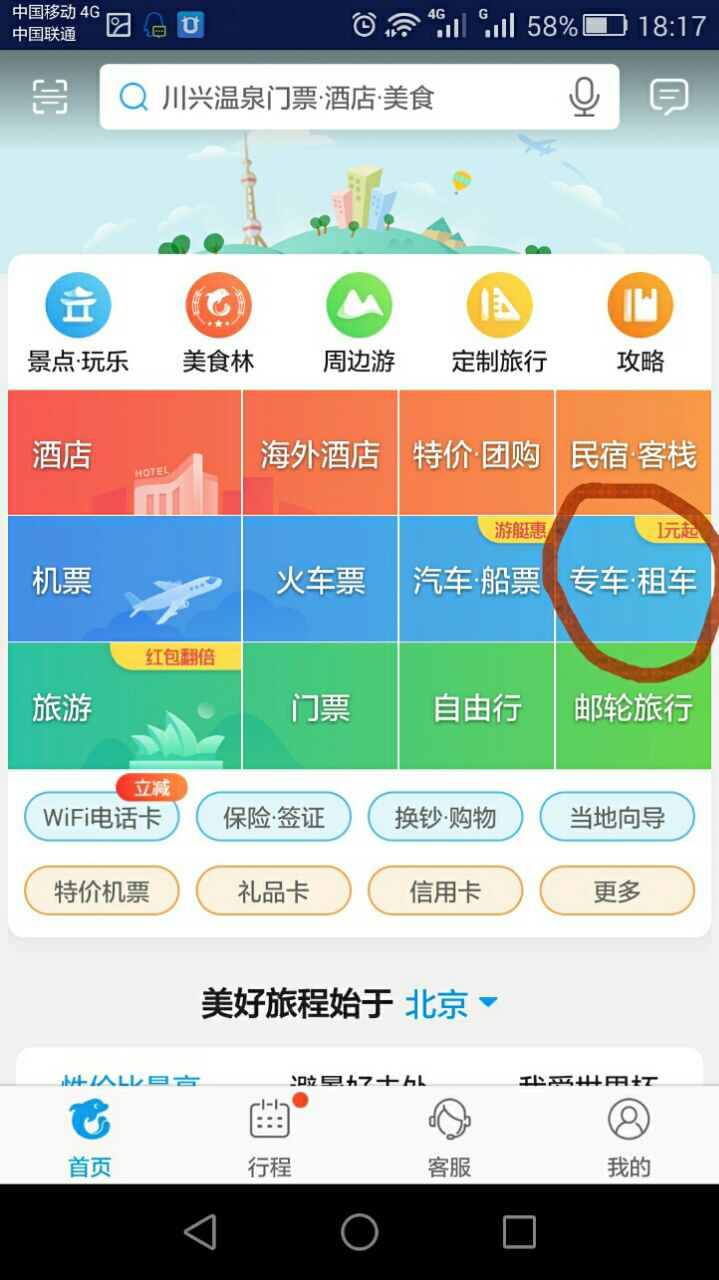
Task: Start voice search with the microphone
Action: [584, 97]
